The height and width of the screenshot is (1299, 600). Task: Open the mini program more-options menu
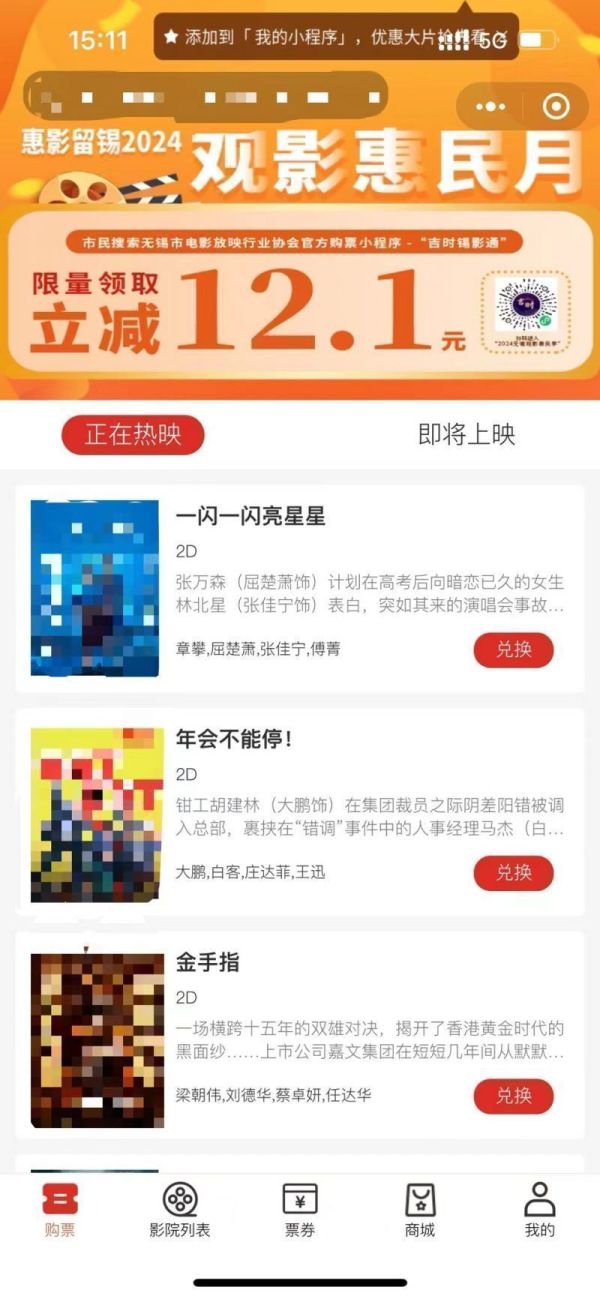tap(490, 106)
